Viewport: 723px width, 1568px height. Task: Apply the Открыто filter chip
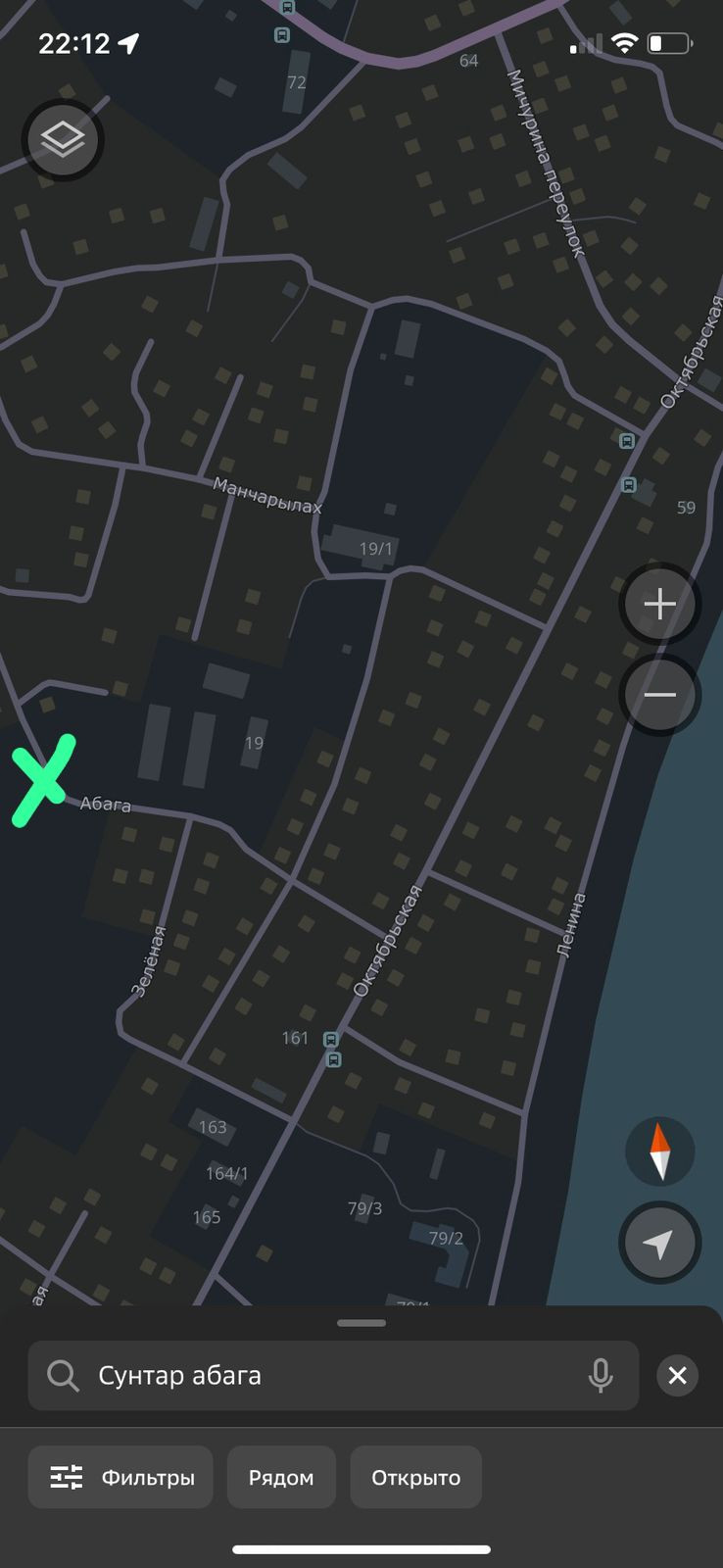[415, 1477]
